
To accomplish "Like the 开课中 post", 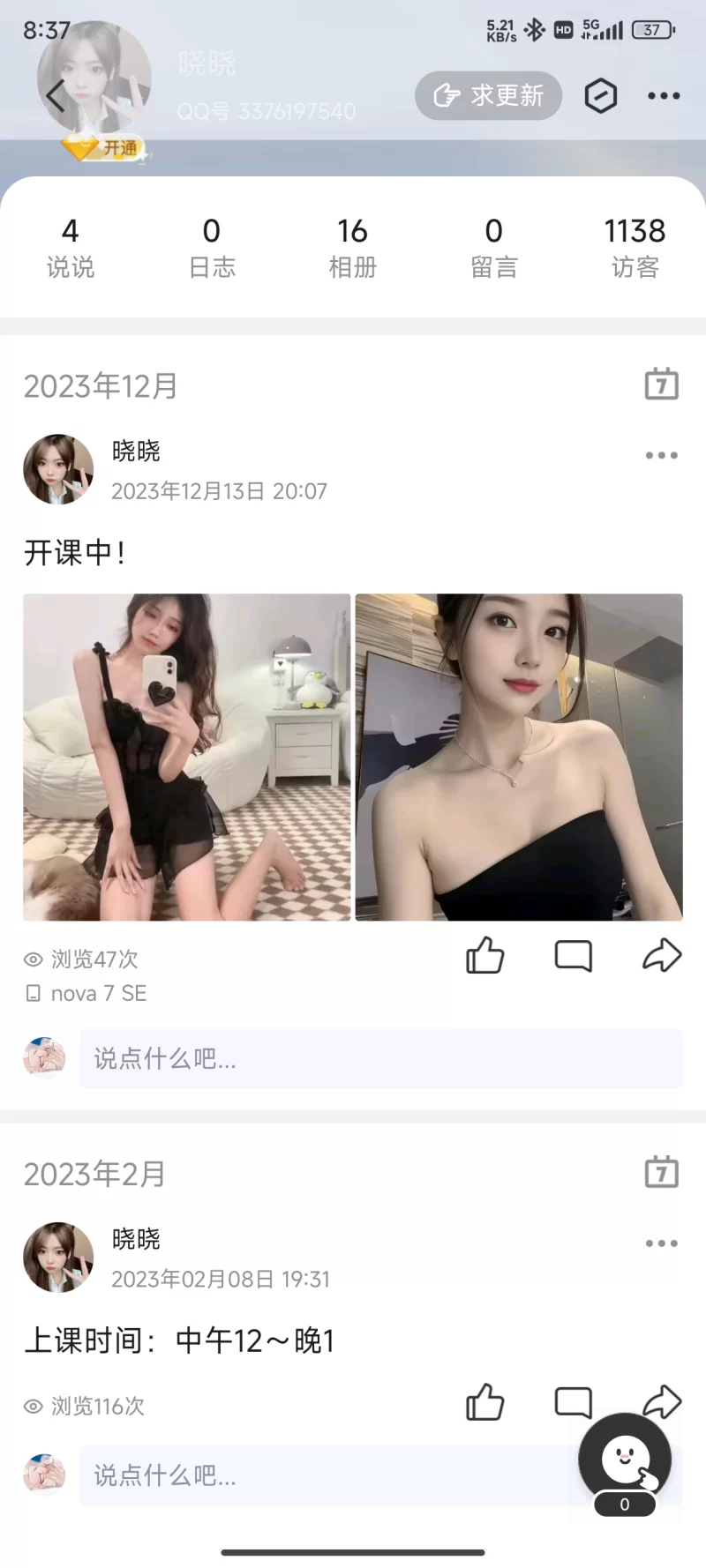I will pos(484,955).
